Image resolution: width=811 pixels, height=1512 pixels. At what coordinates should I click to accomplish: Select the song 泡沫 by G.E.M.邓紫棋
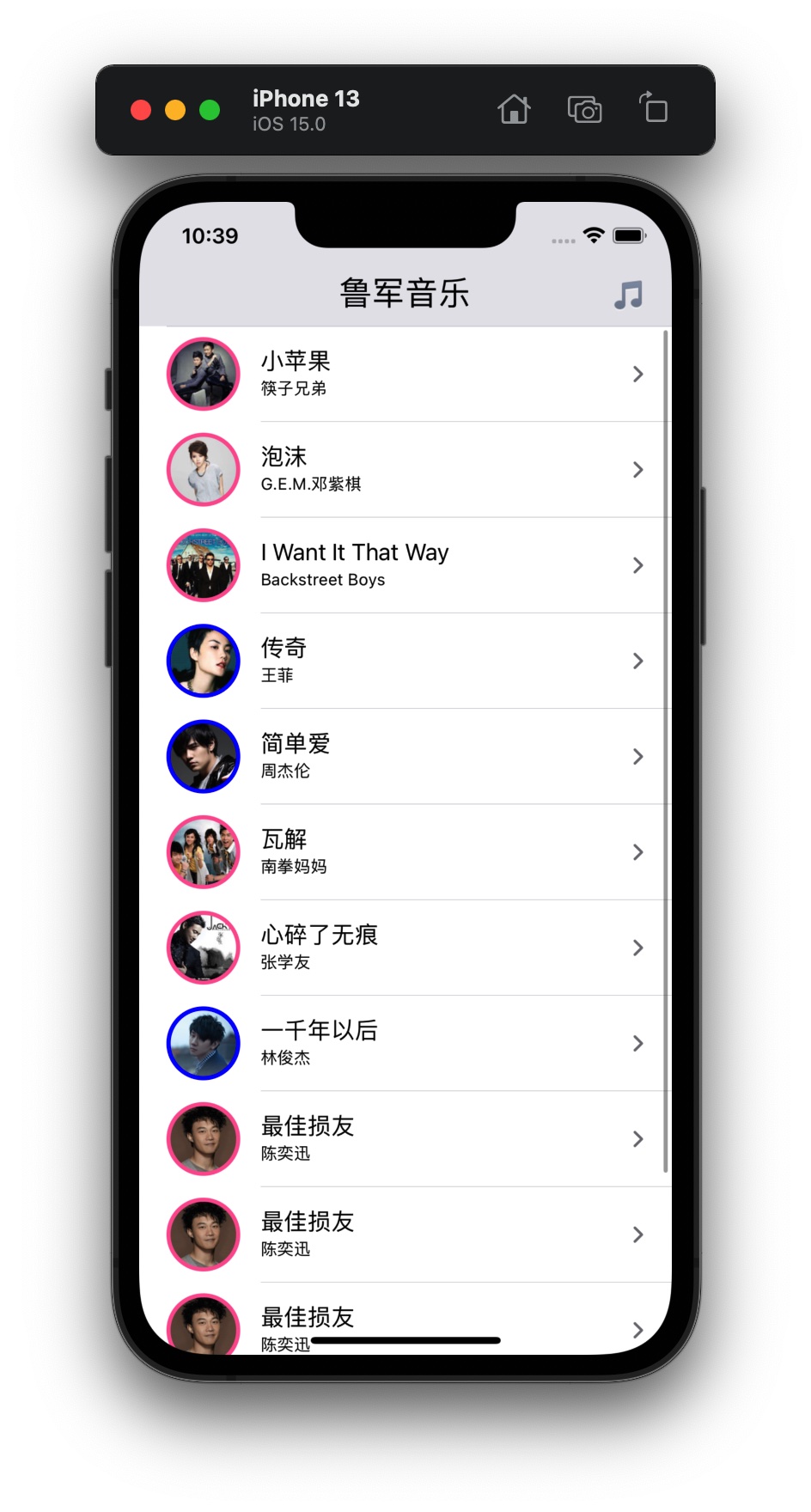tap(404, 469)
